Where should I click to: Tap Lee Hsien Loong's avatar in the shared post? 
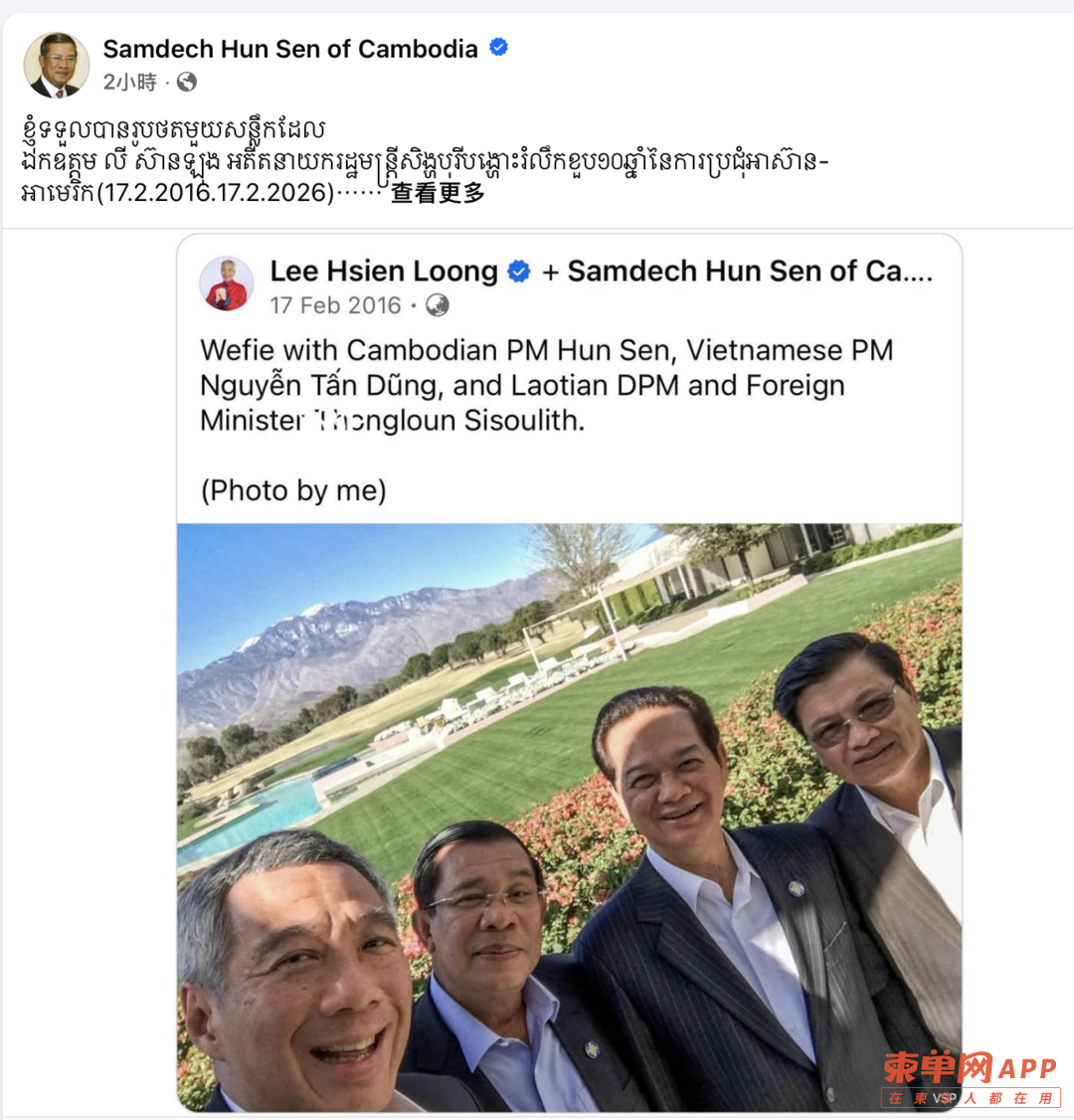[x=227, y=283]
